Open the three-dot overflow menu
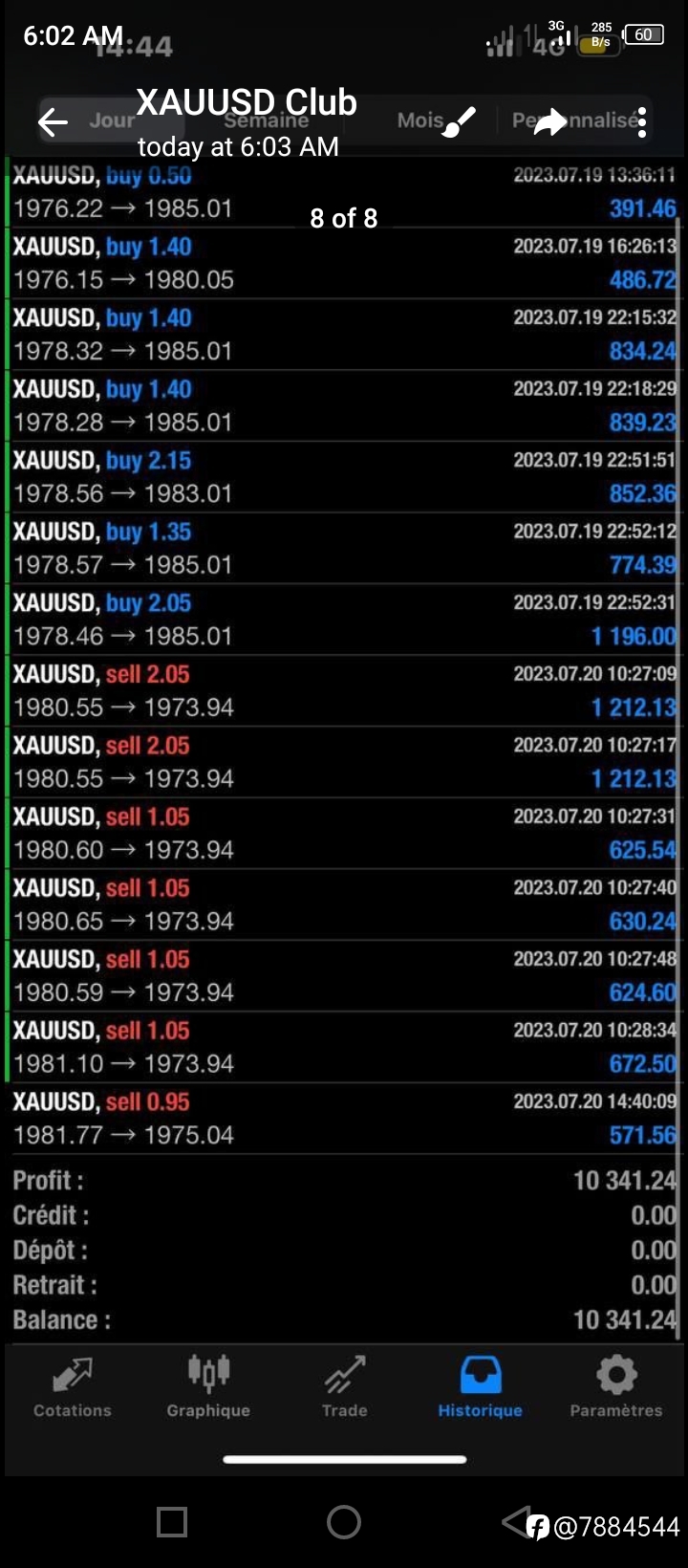Viewport: 688px width, 1568px height. pos(642,122)
